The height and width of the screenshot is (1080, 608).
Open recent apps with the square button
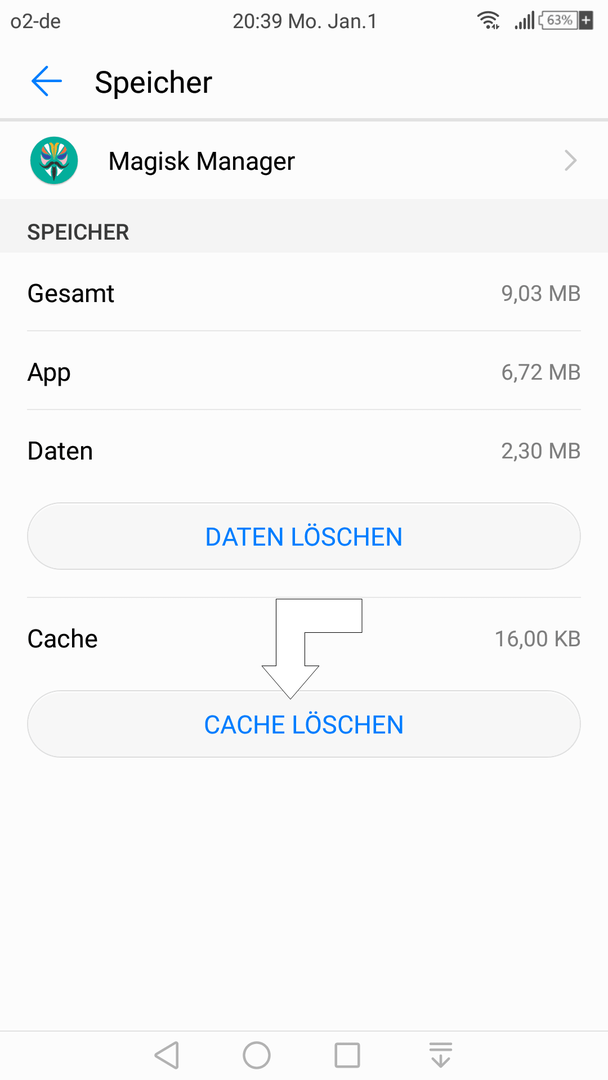click(348, 1055)
